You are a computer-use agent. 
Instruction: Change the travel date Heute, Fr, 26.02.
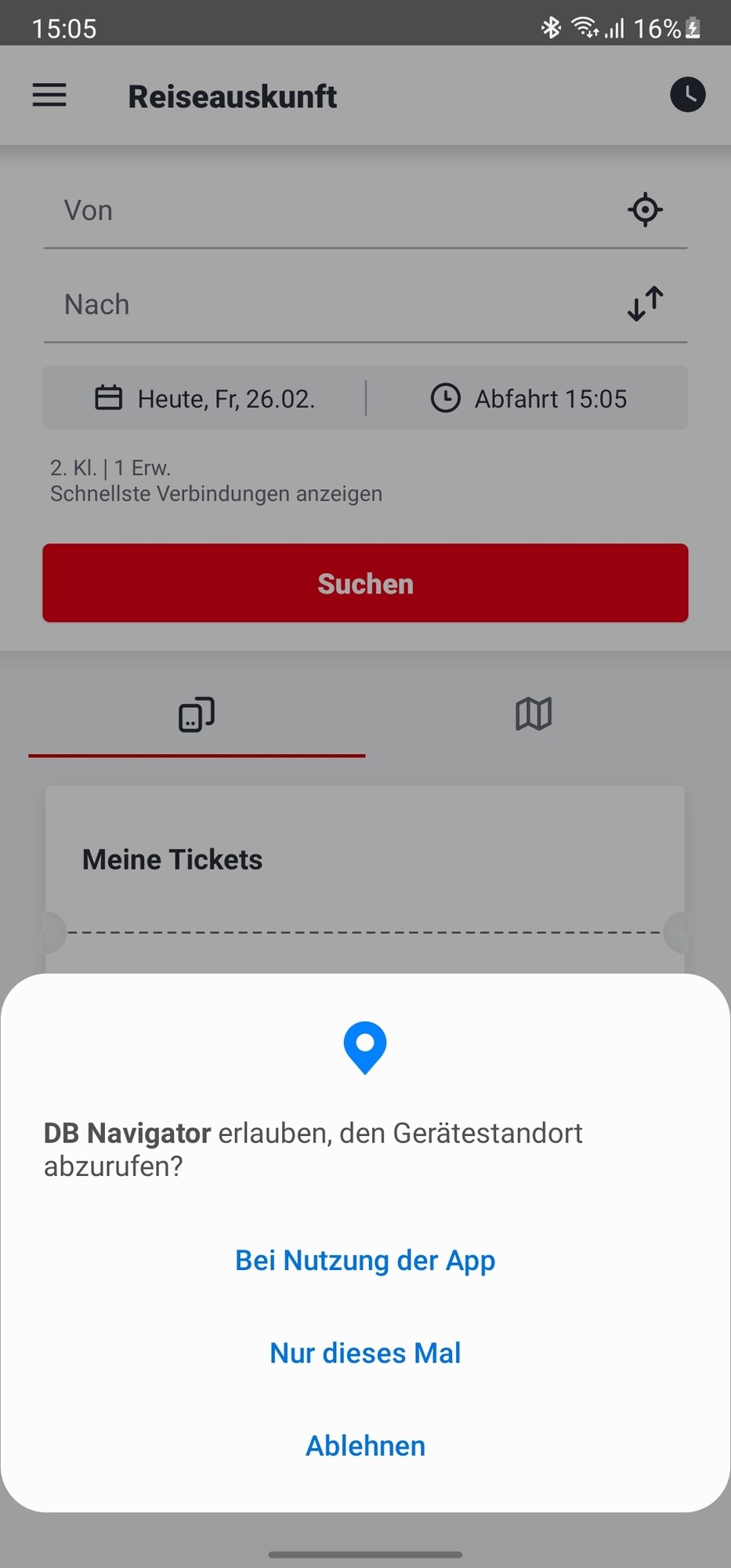[x=205, y=398]
